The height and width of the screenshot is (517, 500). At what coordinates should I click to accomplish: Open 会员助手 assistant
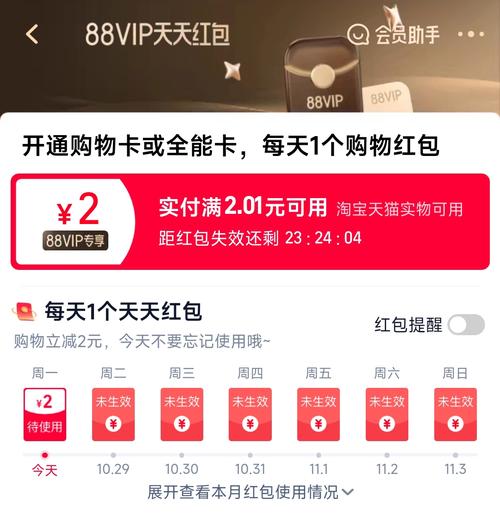click(x=393, y=34)
